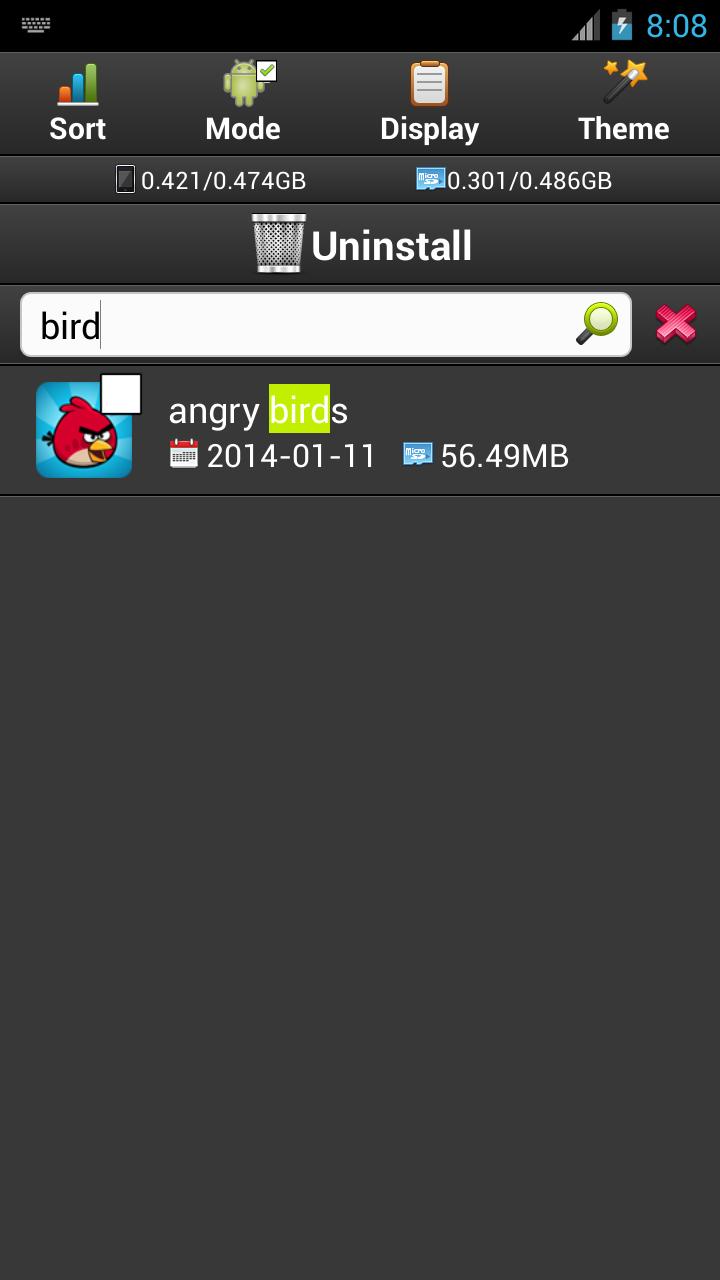Viewport: 720px width, 1280px height.
Task: Click the calendar icon beside the install date
Action: click(x=185, y=455)
